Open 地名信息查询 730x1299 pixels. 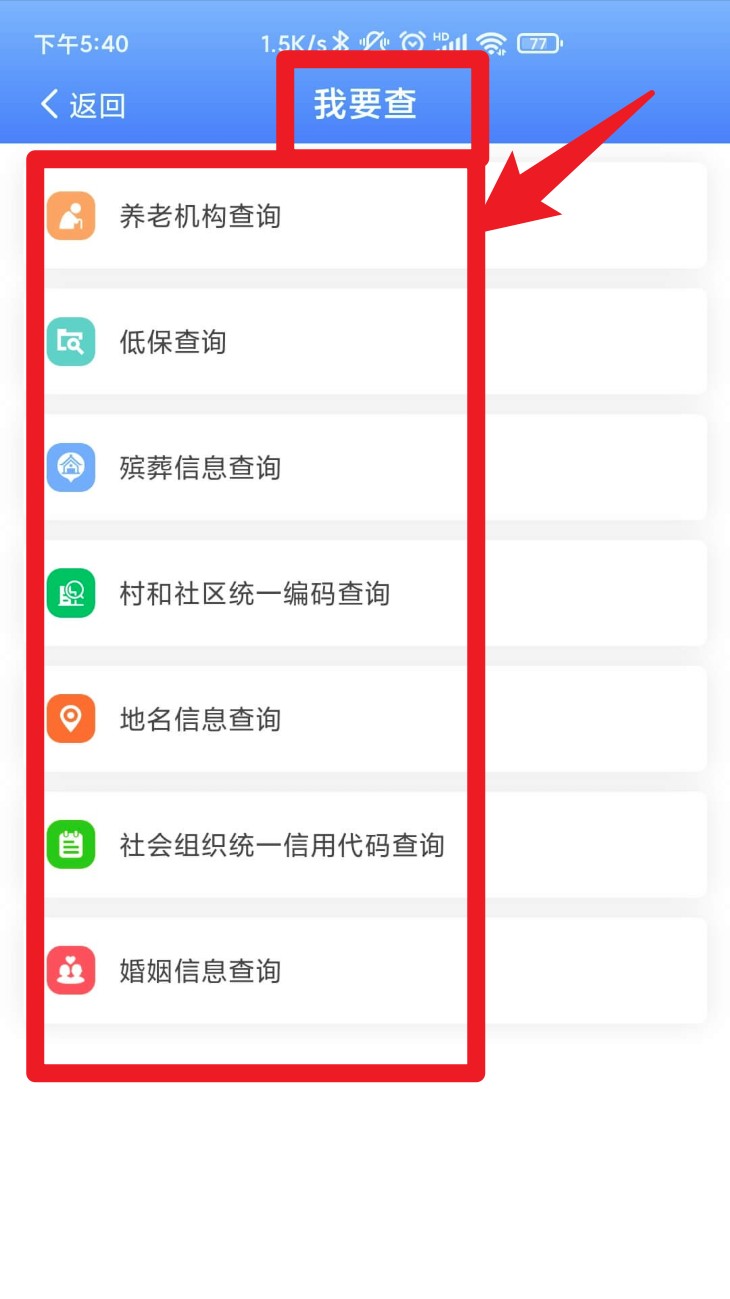(200, 720)
